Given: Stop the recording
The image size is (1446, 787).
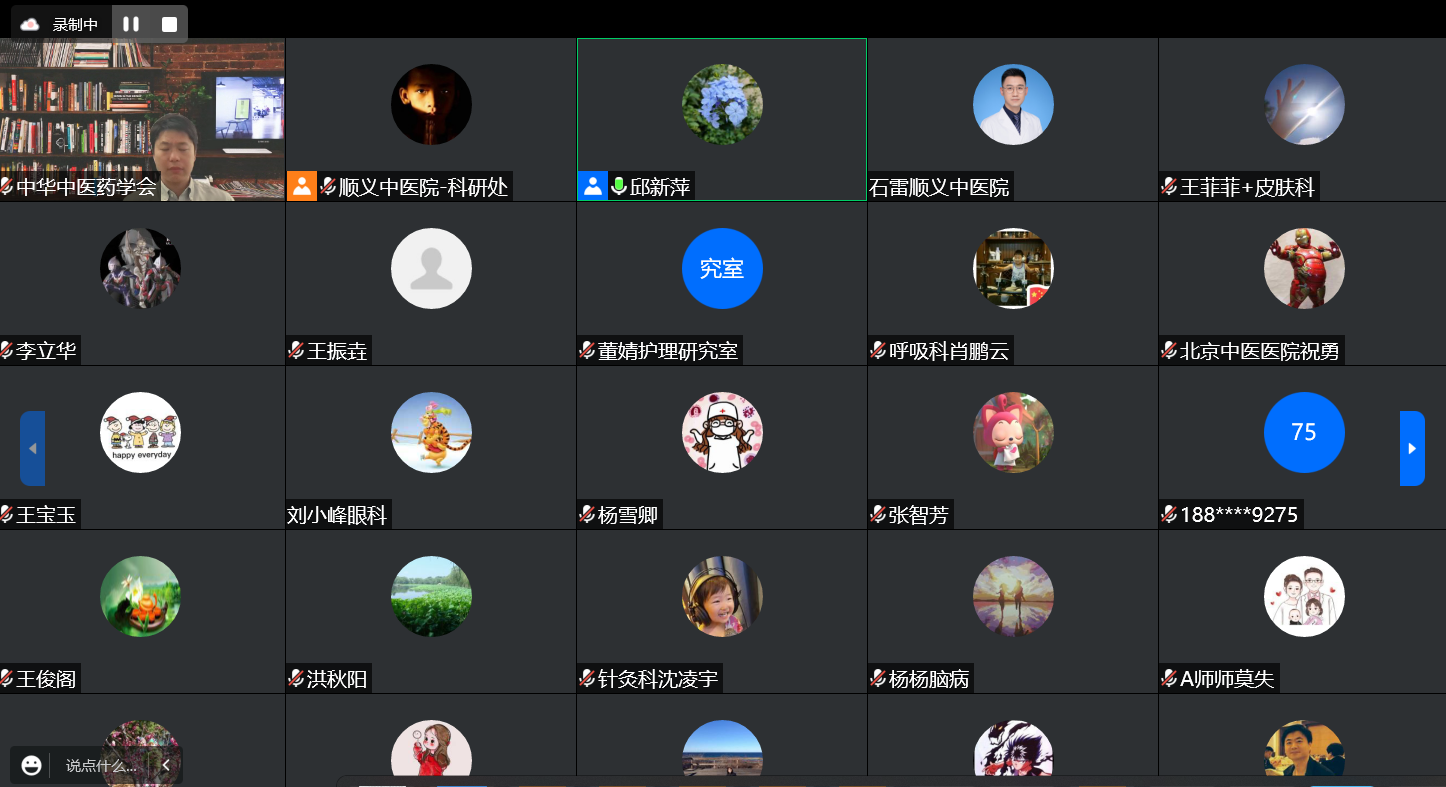Looking at the screenshot, I should tap(169, 24).
